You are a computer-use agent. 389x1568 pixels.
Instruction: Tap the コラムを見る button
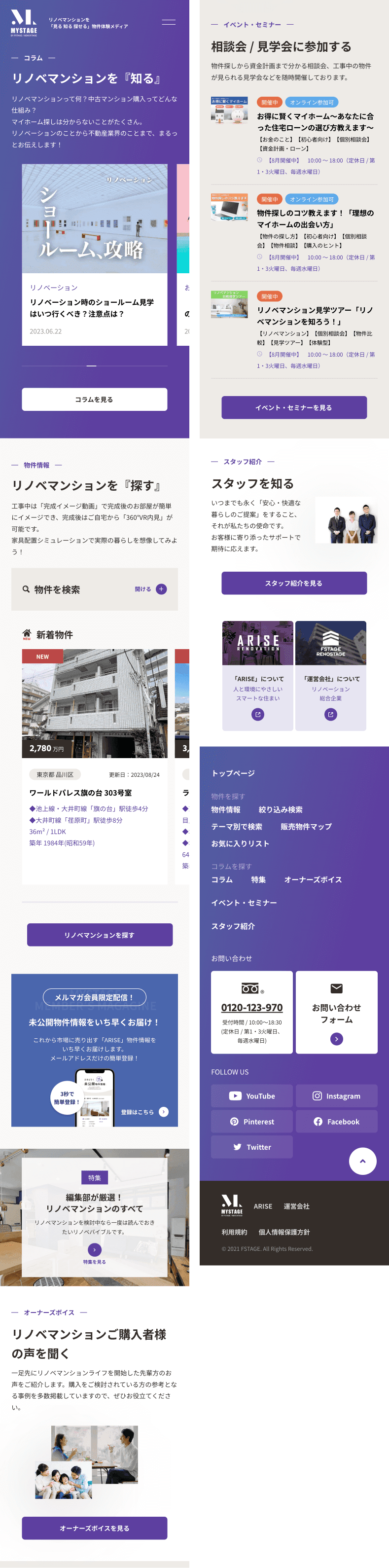click(94, 400)
